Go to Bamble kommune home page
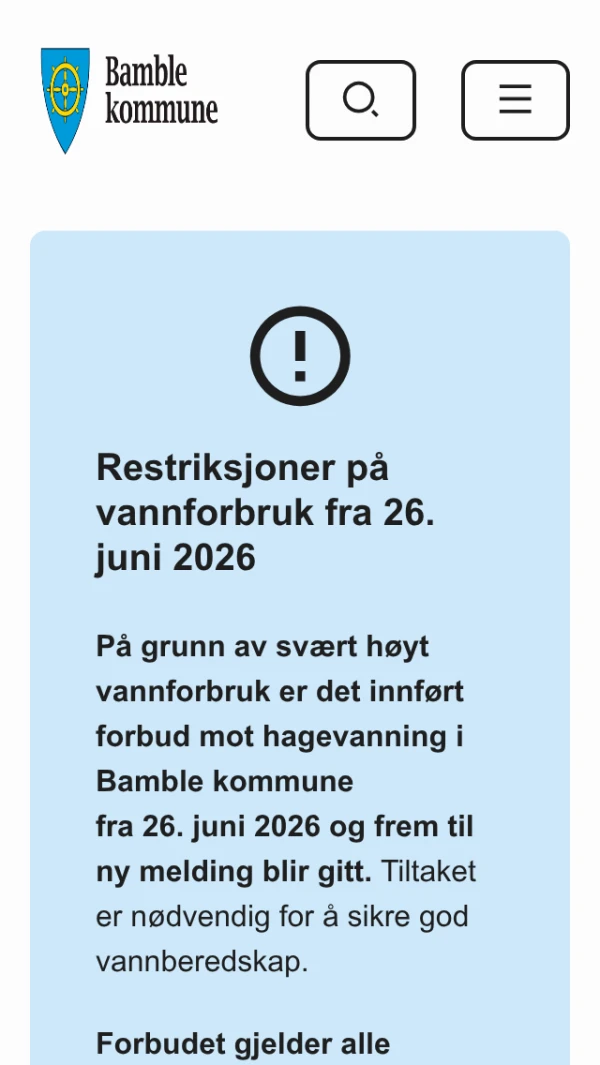Image resolution: width=600 pixels, height=1065 pixels. (x=129, y=101)
